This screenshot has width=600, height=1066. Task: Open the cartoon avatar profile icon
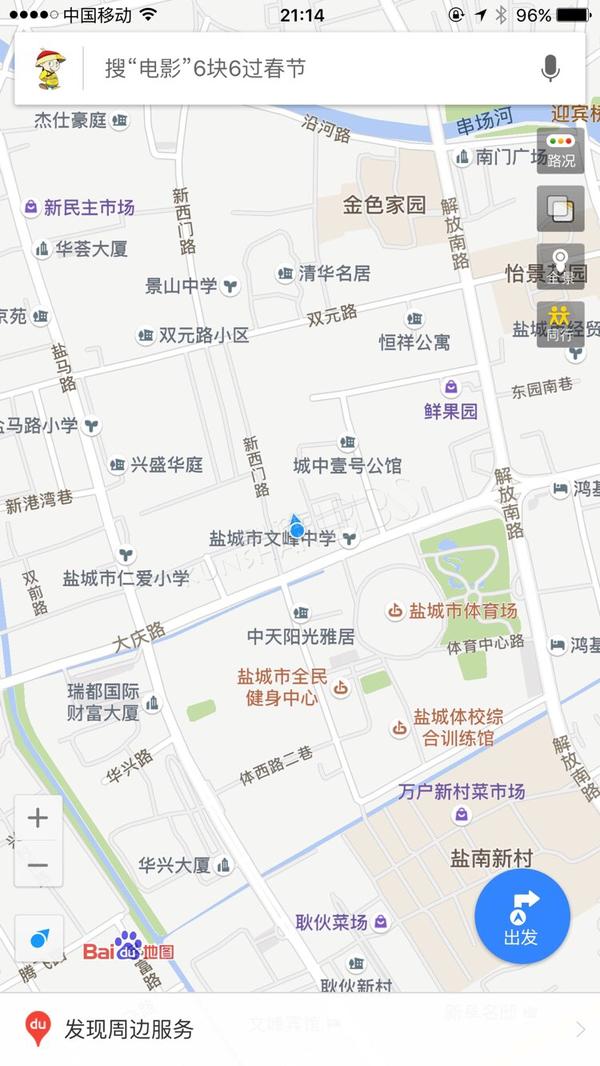point(50,69)
